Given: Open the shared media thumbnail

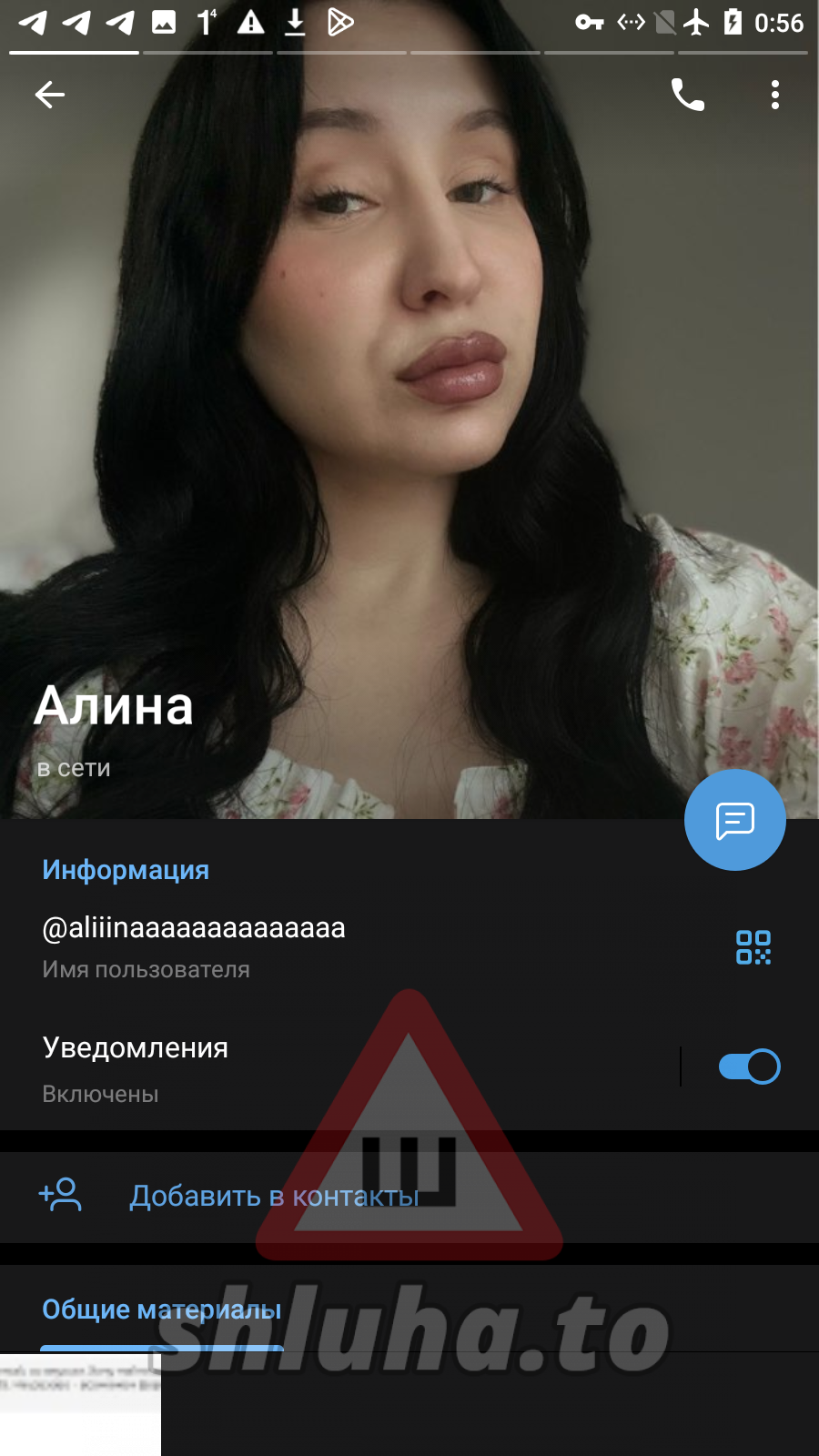Looking at the screenshot, I should click(x=80, y=1404).
